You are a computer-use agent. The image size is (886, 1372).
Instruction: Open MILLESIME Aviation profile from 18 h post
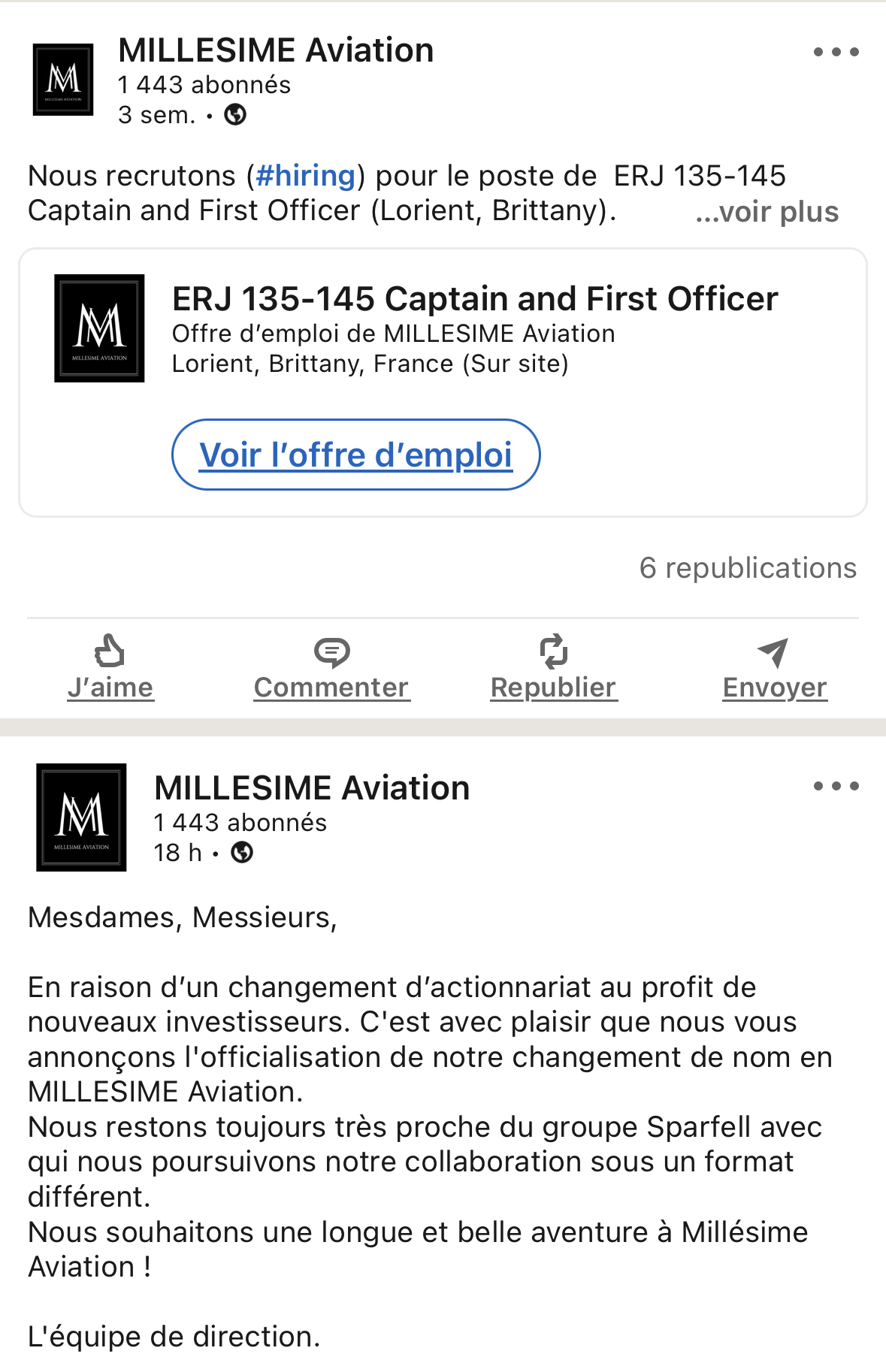[x=312, y=788]
